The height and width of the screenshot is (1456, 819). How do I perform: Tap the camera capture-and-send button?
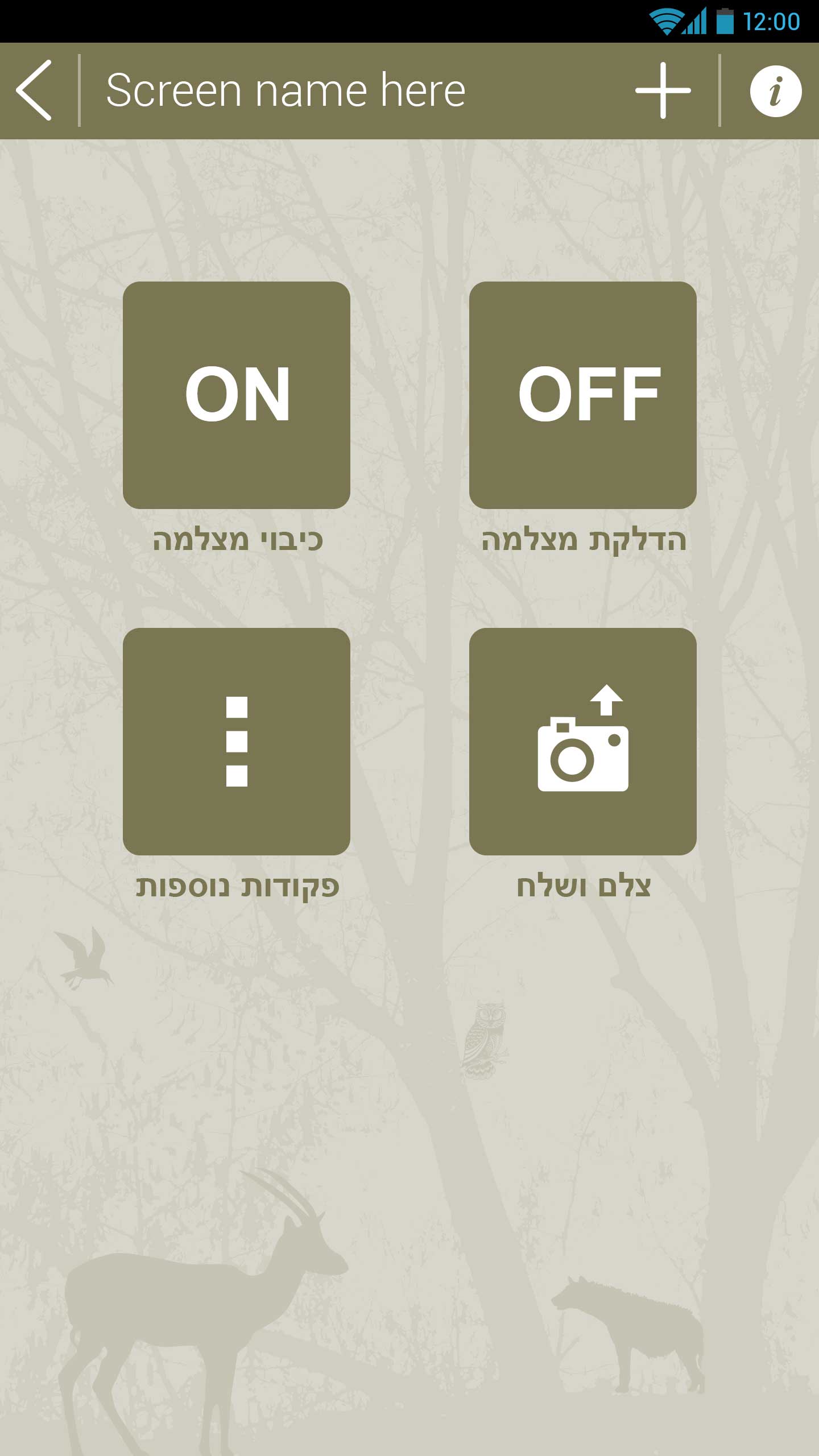coord(582,741)
